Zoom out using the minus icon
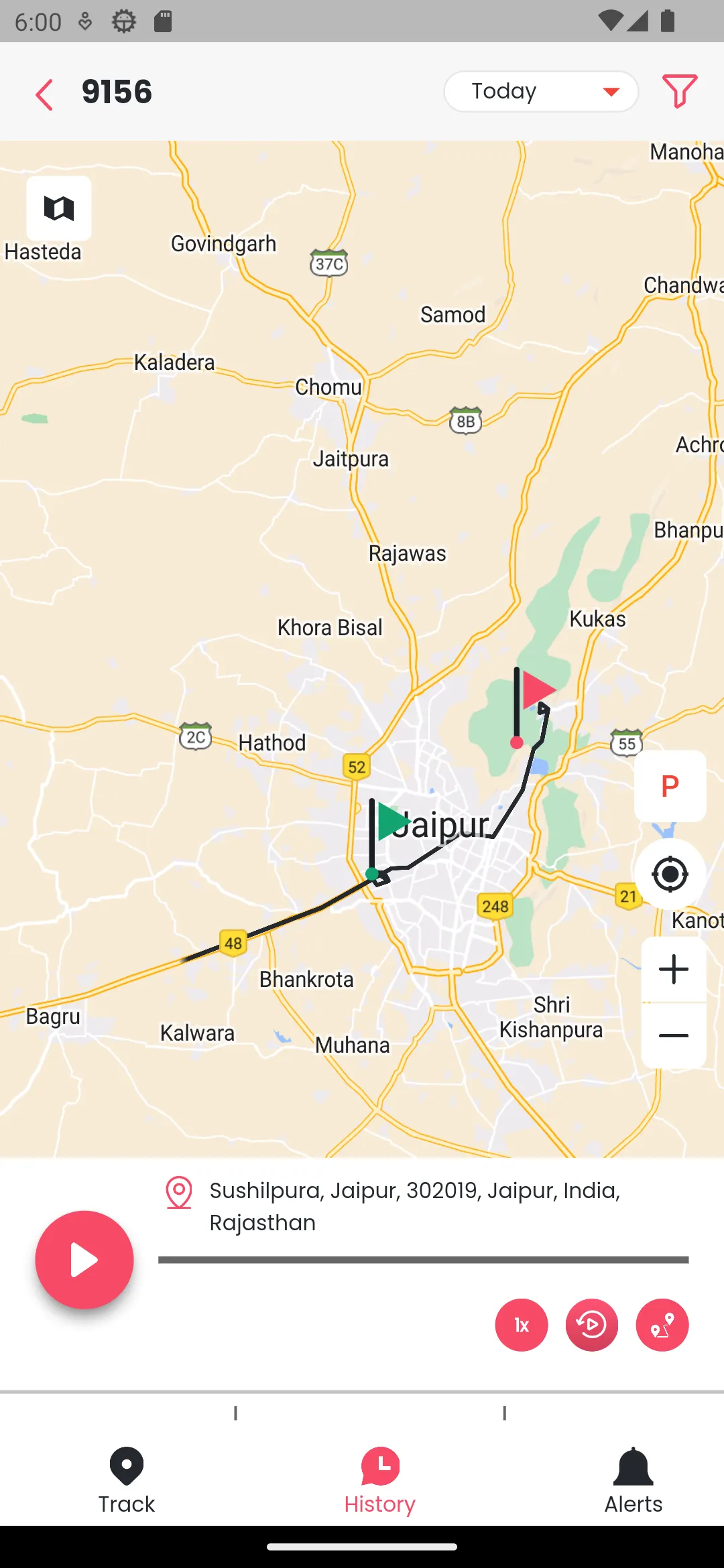 point(673,1036)
